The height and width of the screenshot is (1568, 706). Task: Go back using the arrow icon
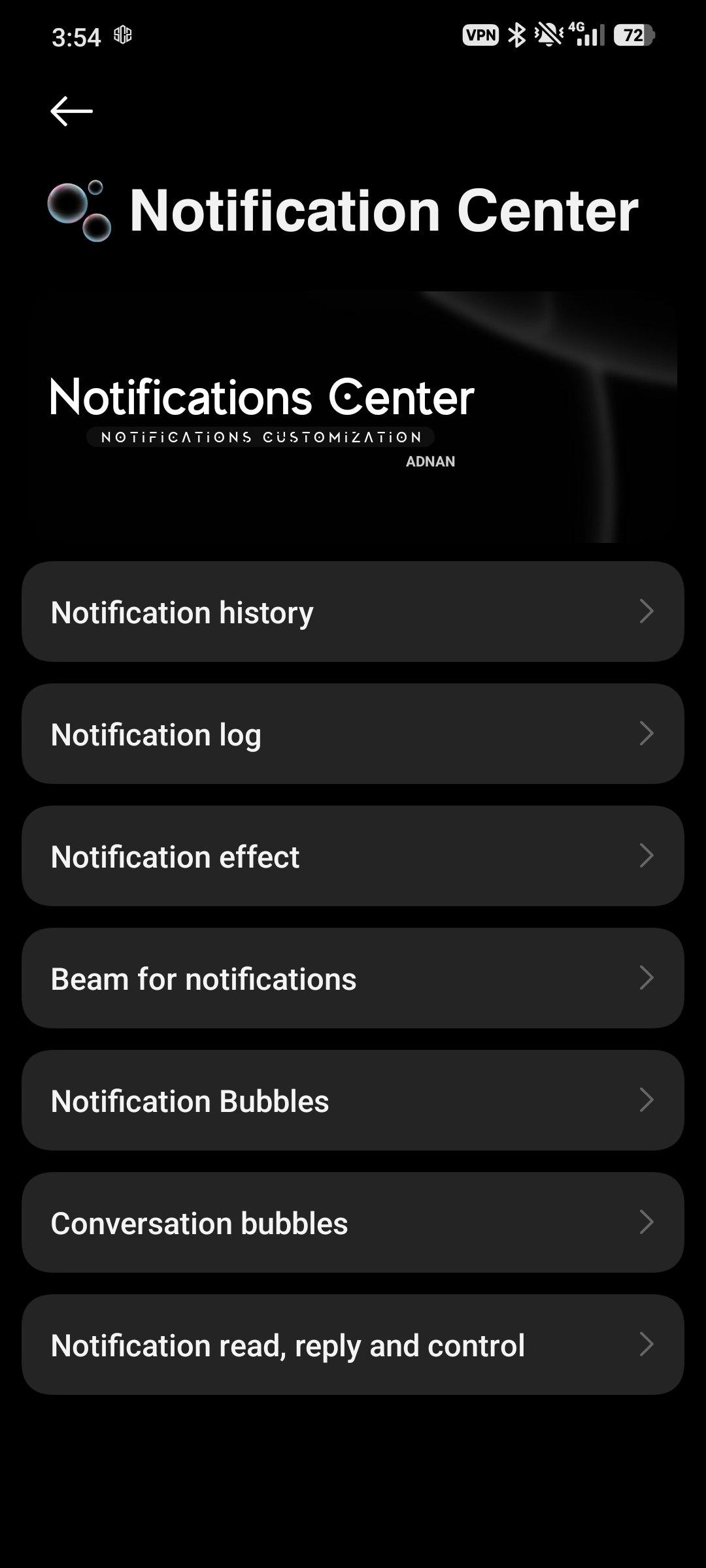pyautogui.click(x=71, y=111)
